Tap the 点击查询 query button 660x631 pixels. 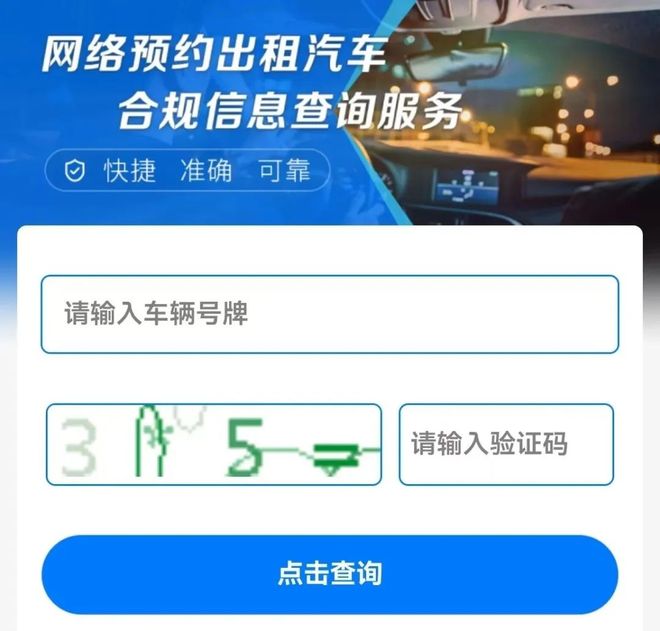coord(329,574)
